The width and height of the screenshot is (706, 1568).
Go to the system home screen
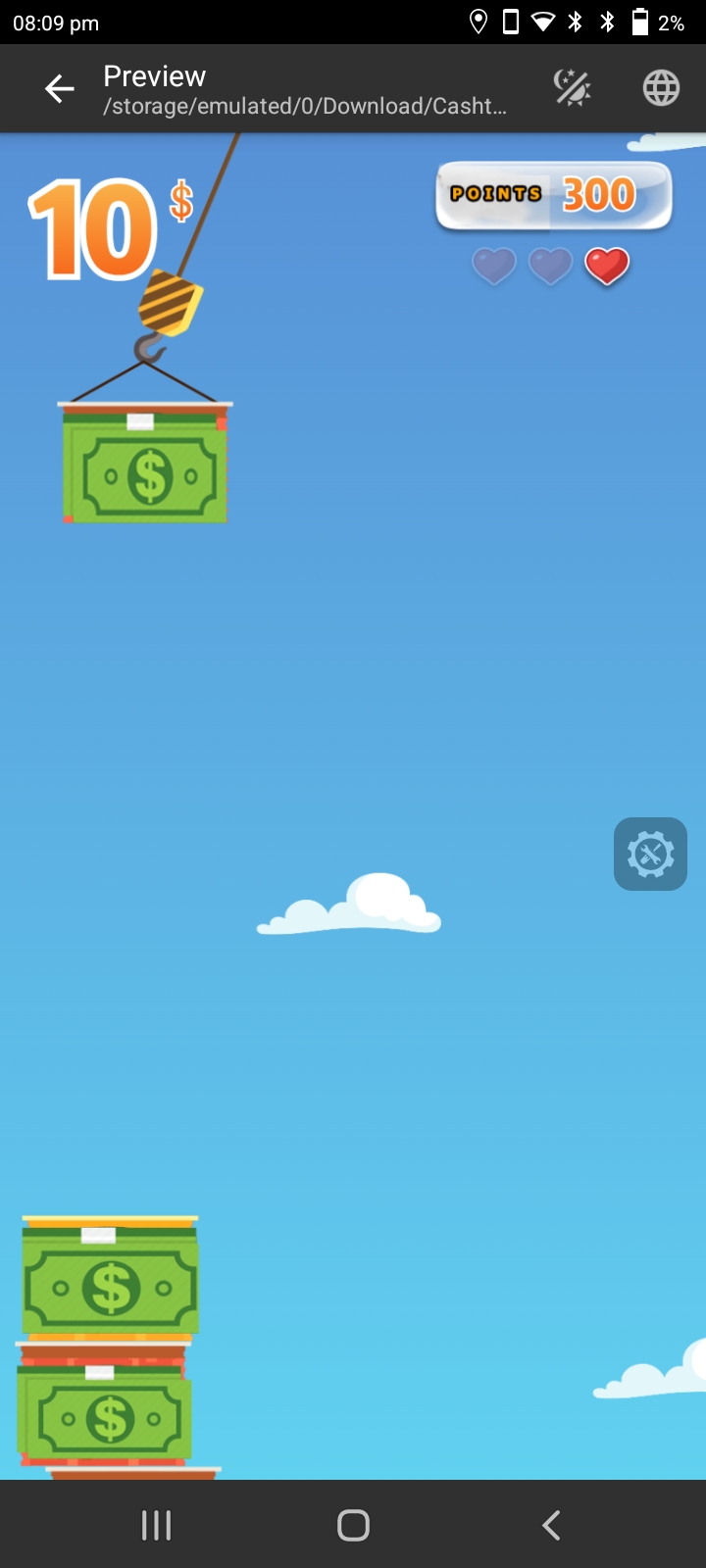353,1525
